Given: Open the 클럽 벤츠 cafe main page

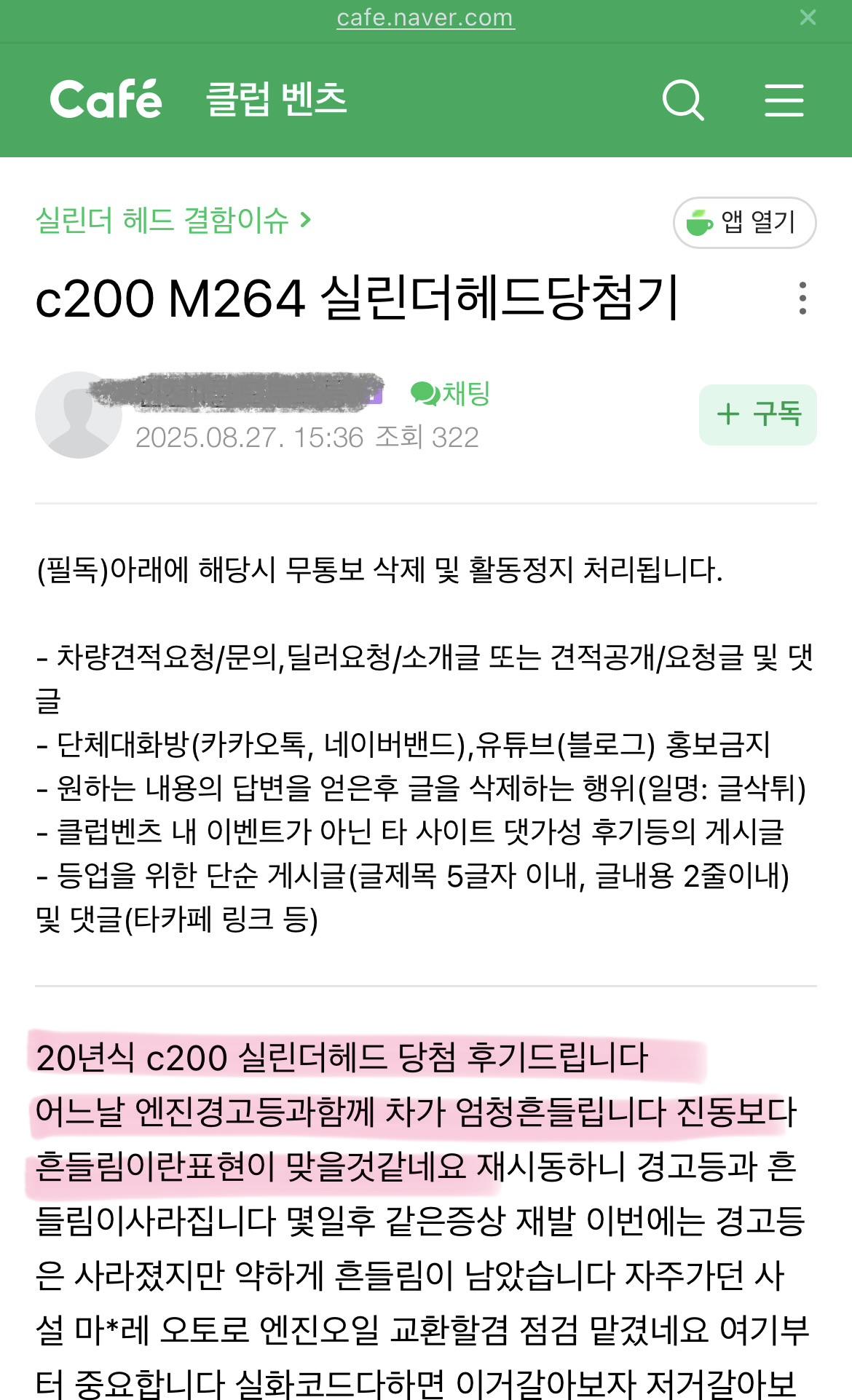Looking at the screenshot, I should click(x=276, y=99).
